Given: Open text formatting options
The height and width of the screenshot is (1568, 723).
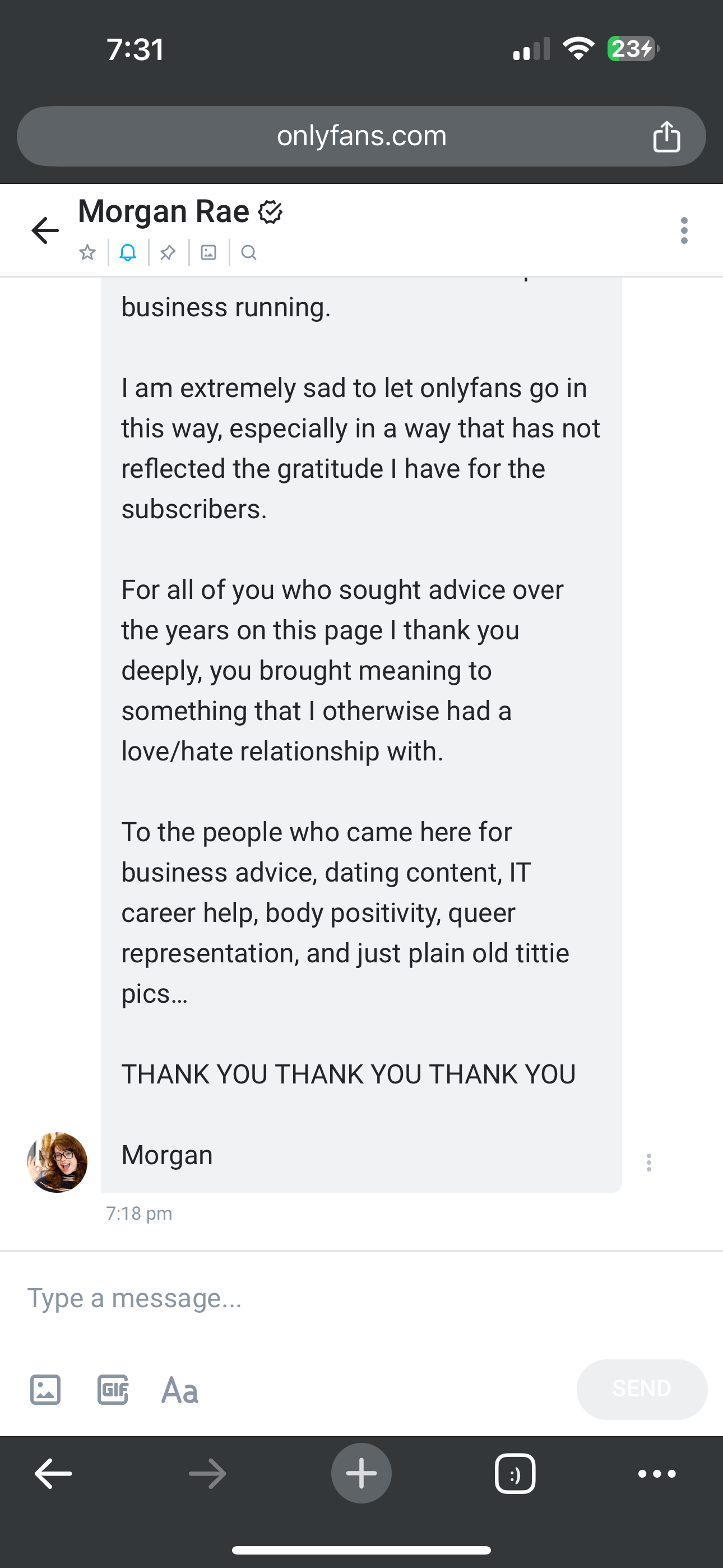Looking at the screenshot, I should click(179, 1390).
